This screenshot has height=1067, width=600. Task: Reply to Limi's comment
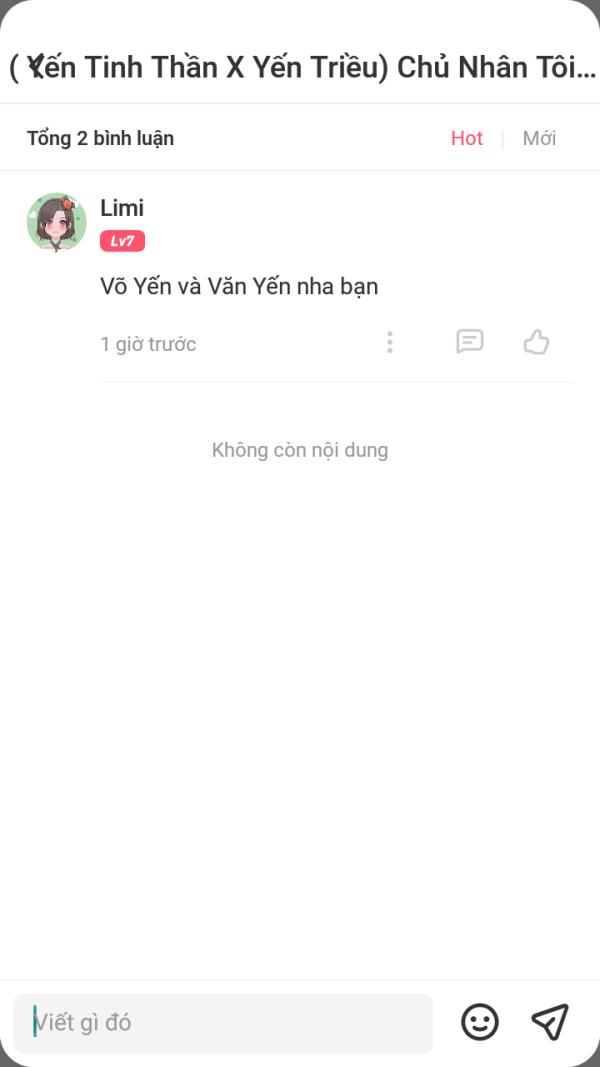pyautogui.click(x=470, y=342)
